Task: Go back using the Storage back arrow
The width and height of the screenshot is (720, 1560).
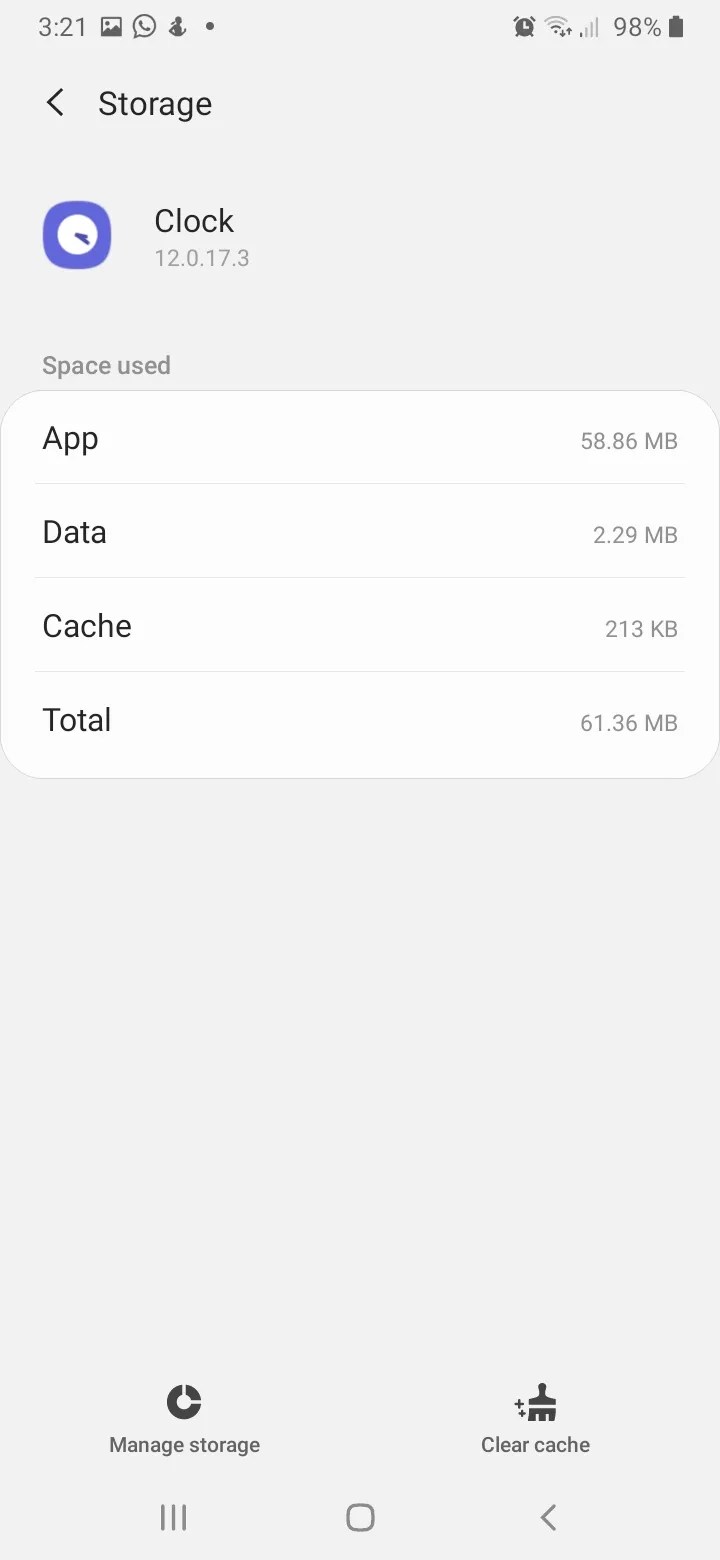Action: pyautogui.click(x=55, y=102)
